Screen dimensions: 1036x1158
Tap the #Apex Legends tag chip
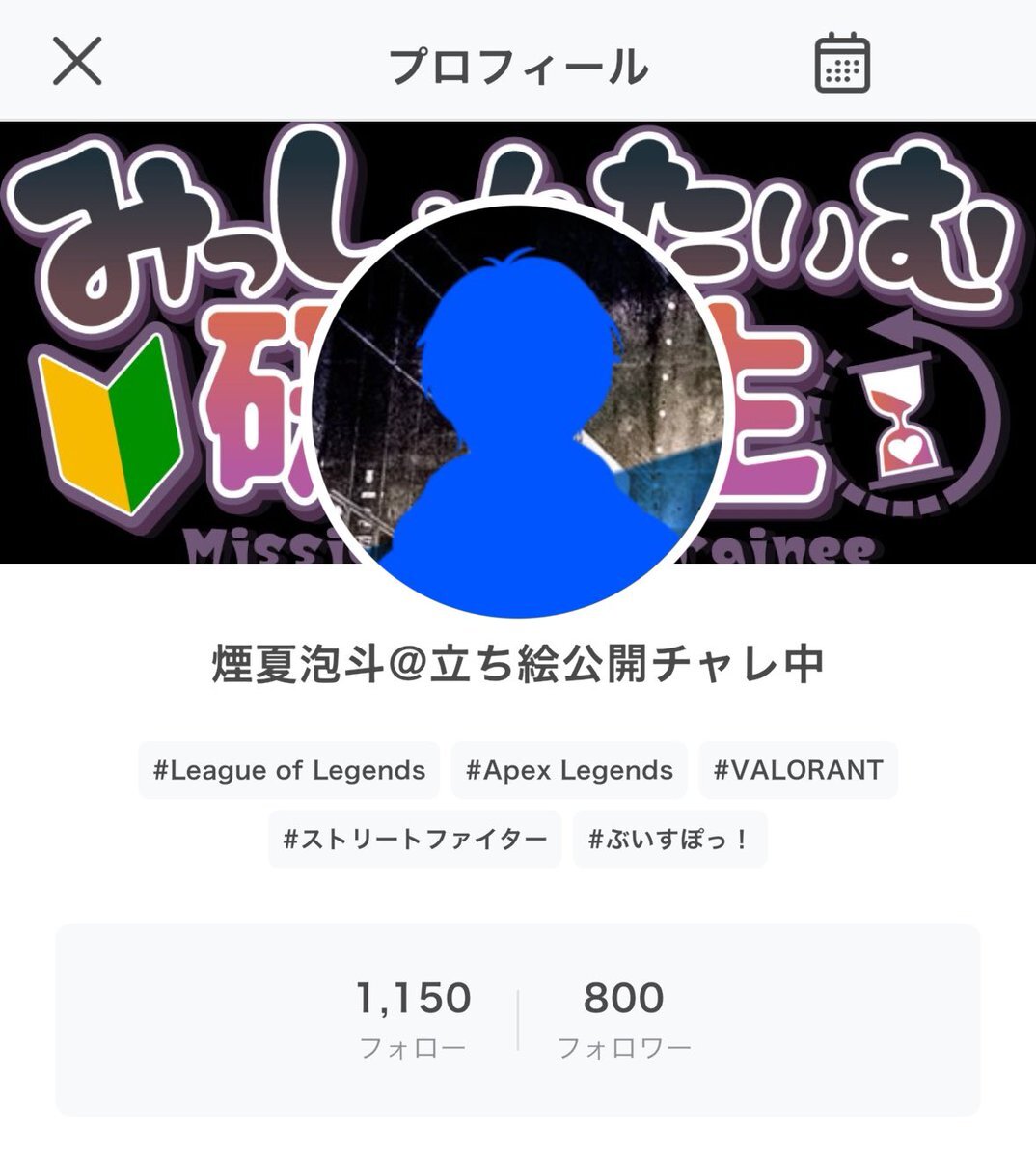click(x=569, y=770)
